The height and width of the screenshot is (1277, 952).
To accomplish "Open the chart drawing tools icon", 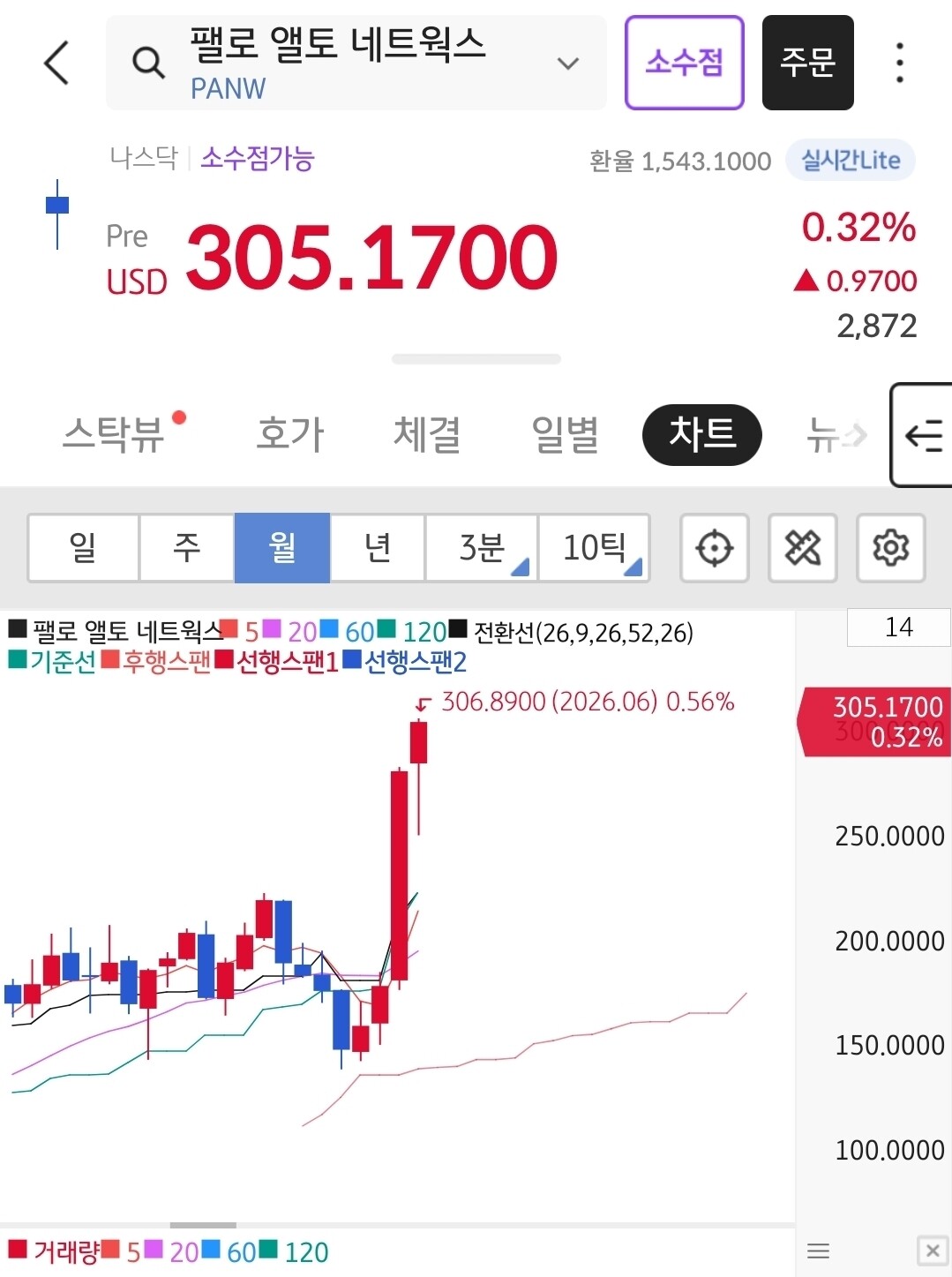I will (803, 548).
